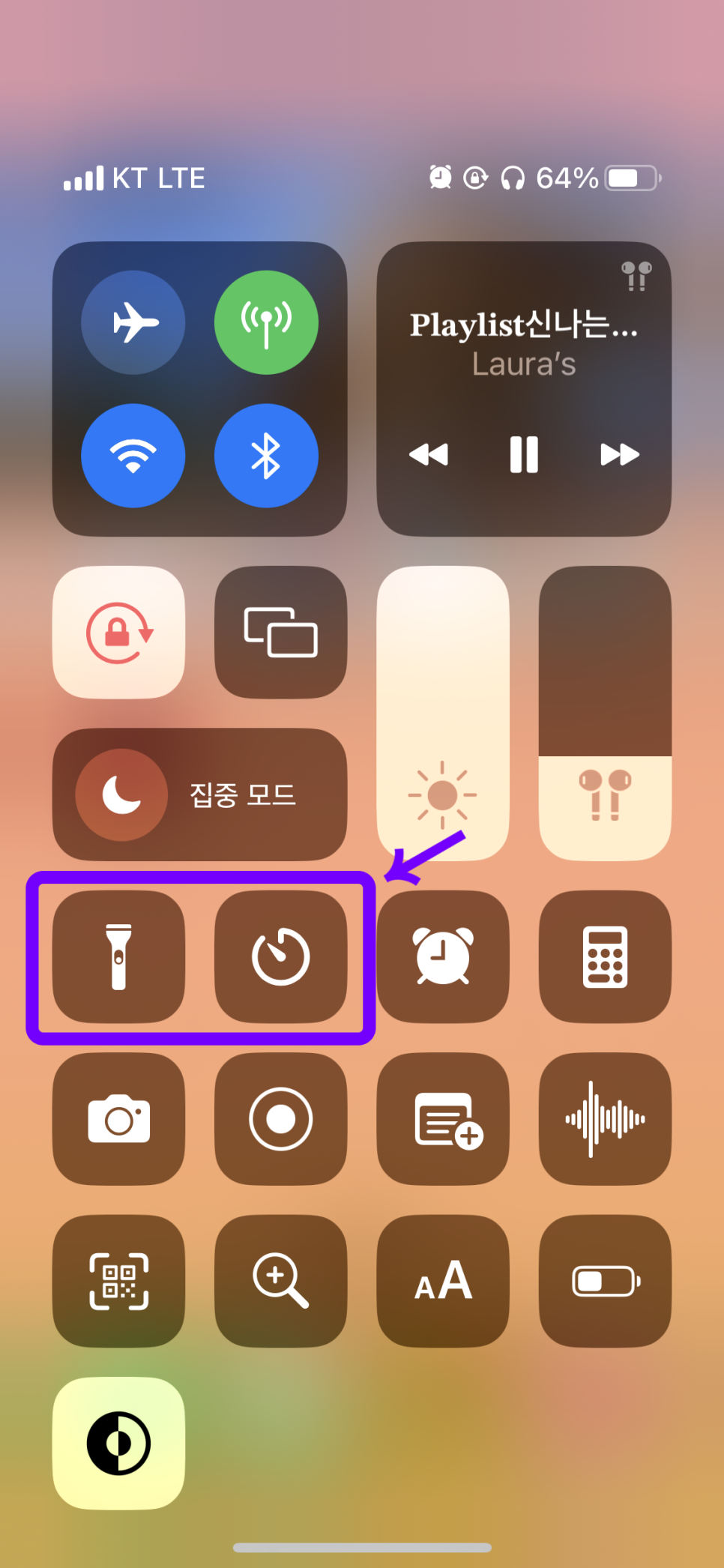Enable low power mode
This screenshot has height=1568, width=724.
(x=605, y=1281)
